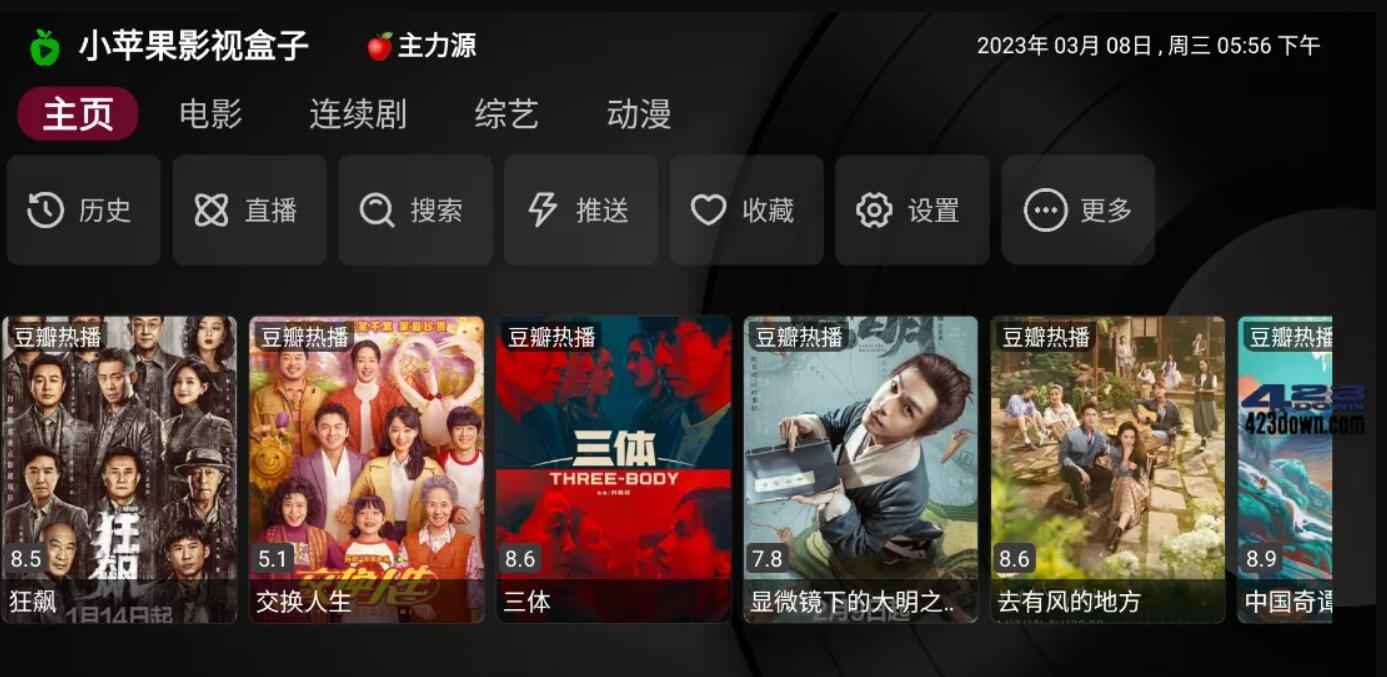
Task: Open the 三体 series card
Action: tap(613, 468)
